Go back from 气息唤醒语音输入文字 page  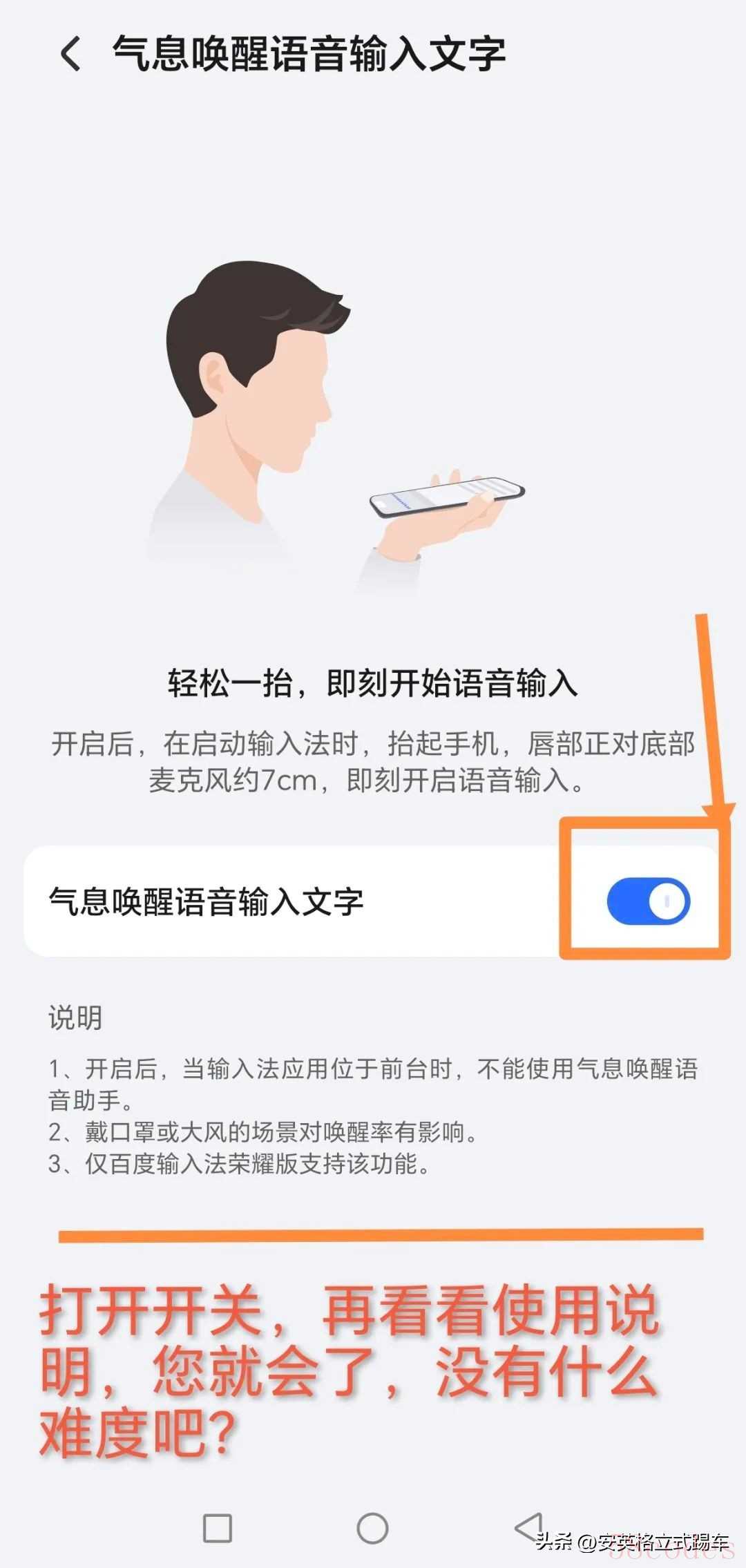click(70, 54)
